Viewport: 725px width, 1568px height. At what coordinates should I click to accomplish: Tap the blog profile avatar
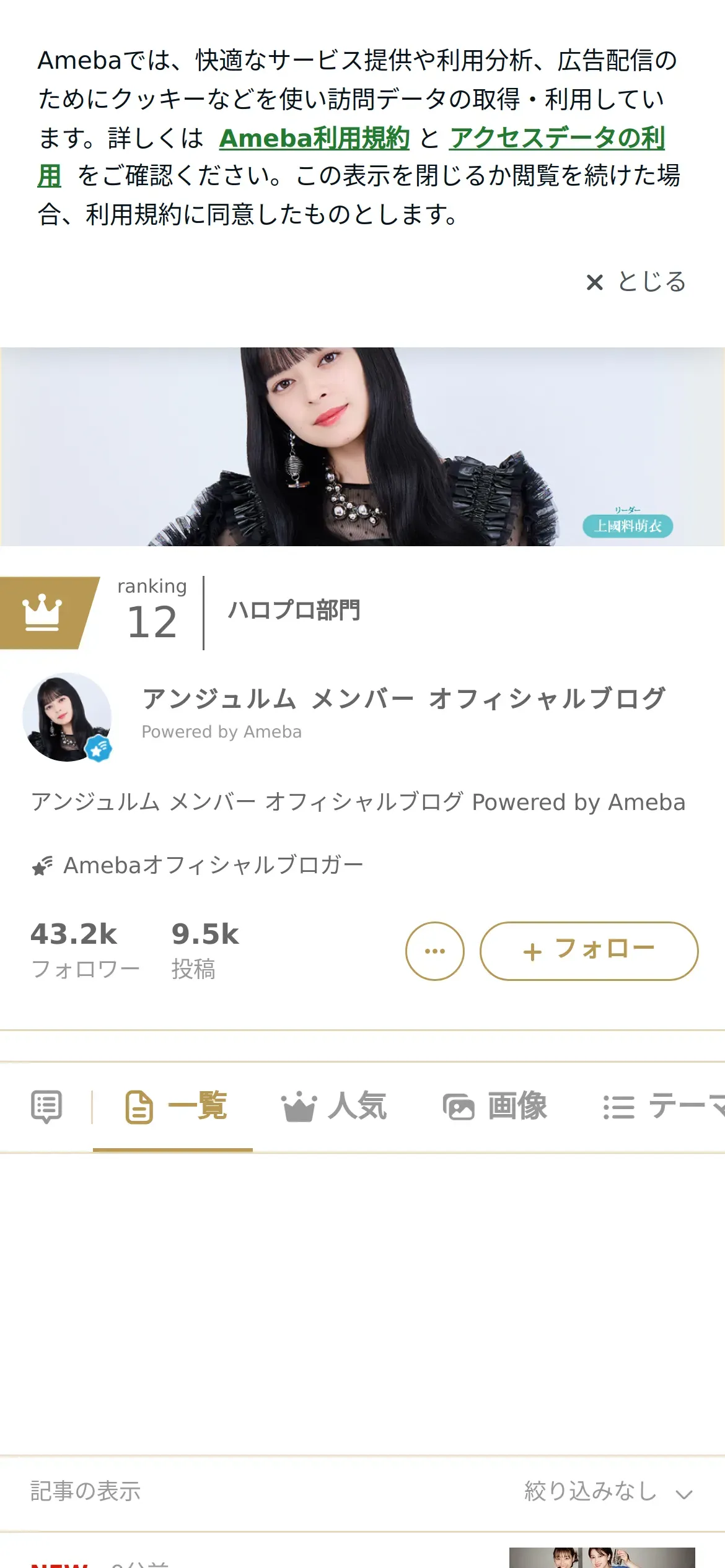pos(67,717)
